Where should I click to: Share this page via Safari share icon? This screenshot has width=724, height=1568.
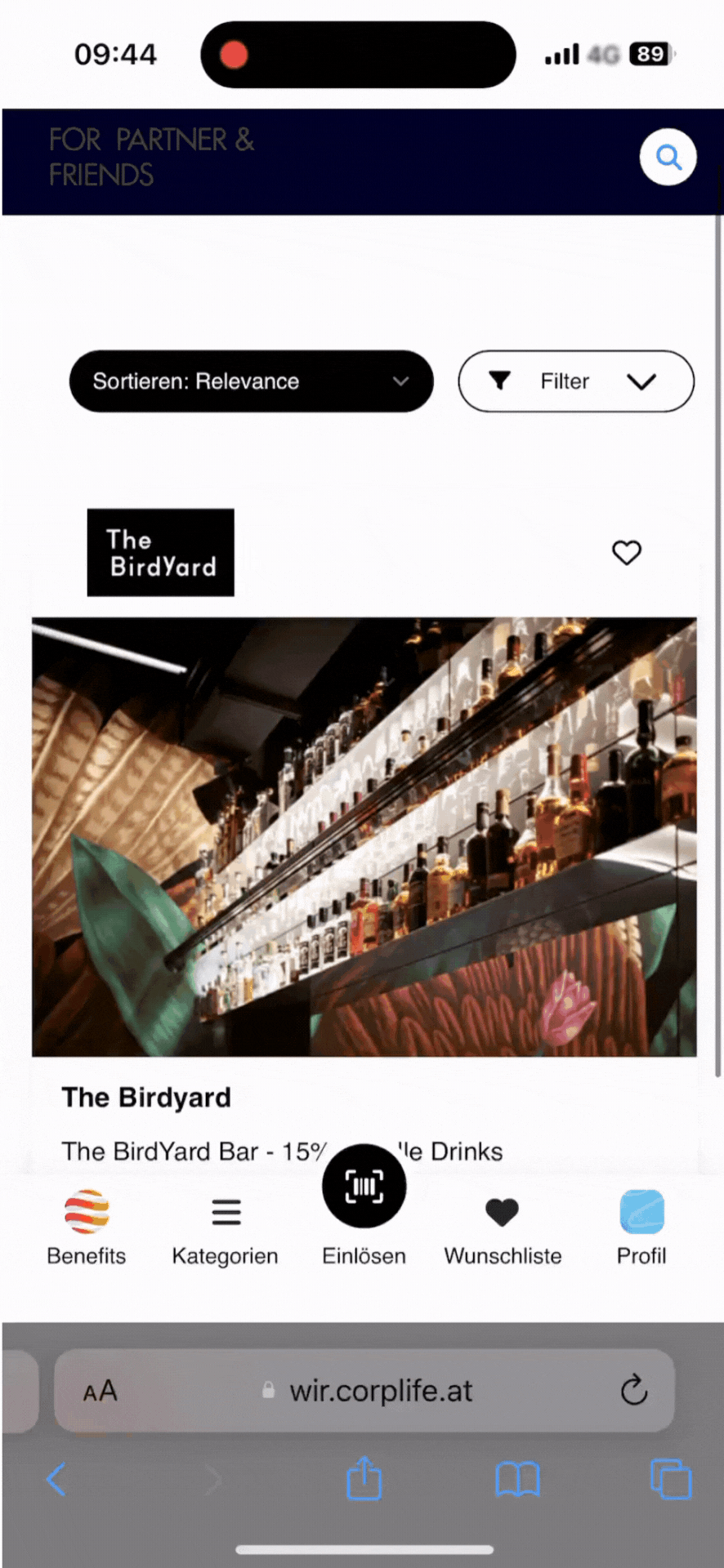(x=364, y=1477)
